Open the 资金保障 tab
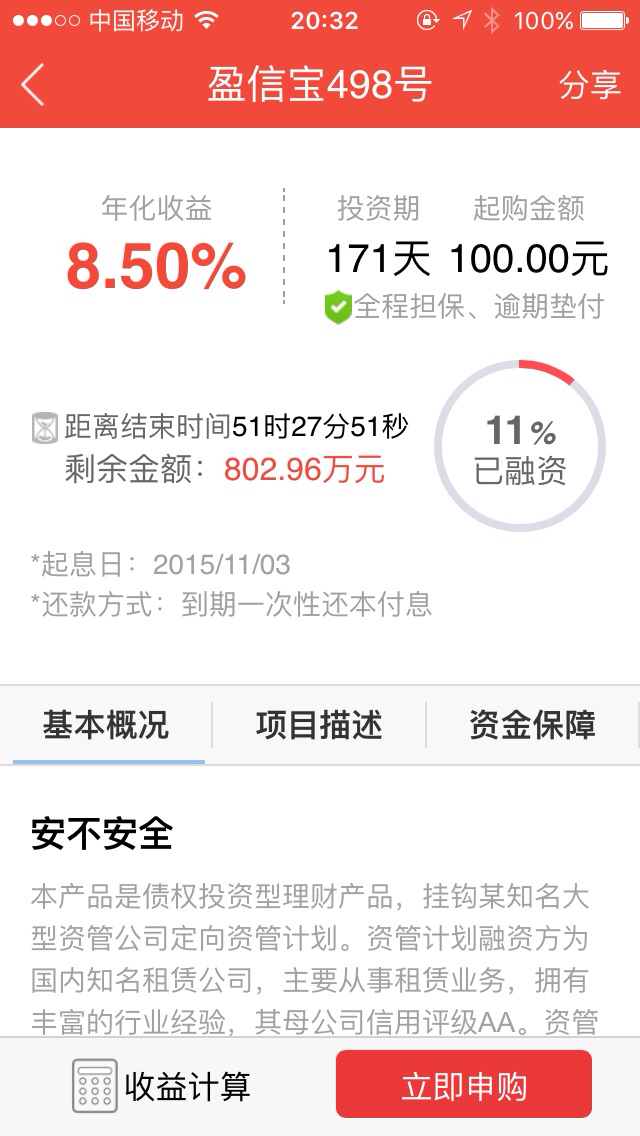 [x=533, y=724]
